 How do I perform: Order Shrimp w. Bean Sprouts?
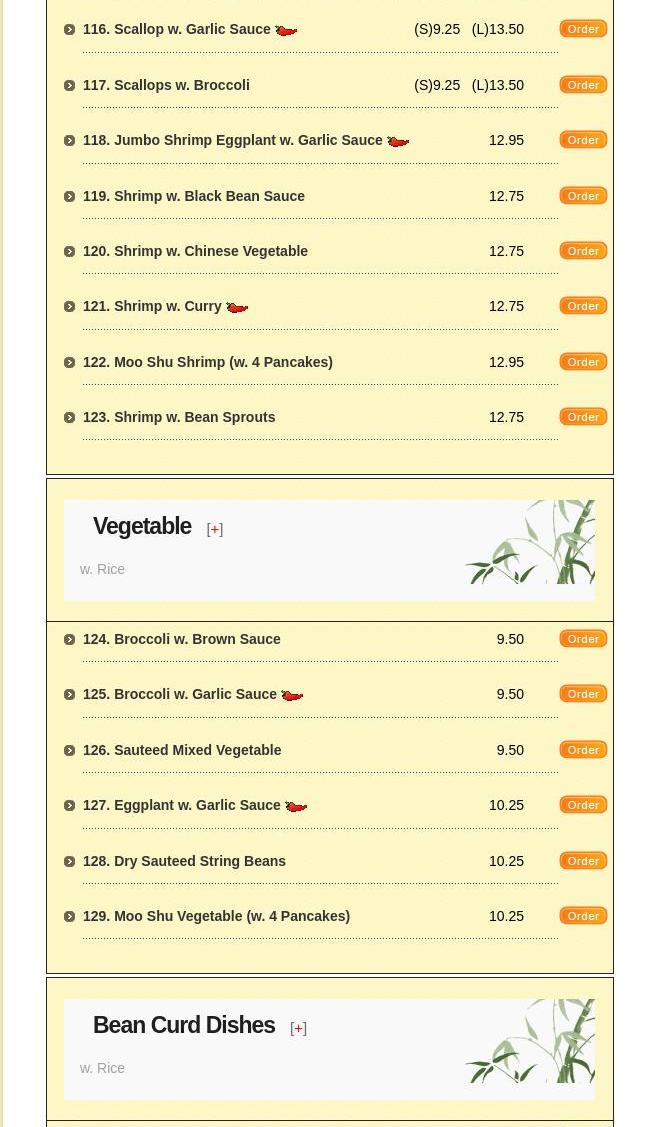coord(583,417)
